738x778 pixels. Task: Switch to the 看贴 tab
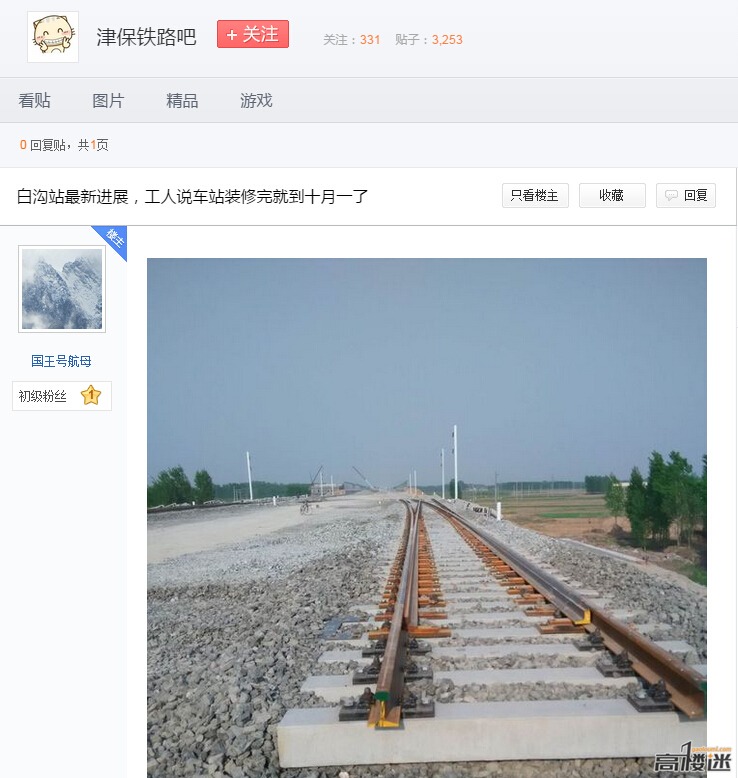(34, 101)
